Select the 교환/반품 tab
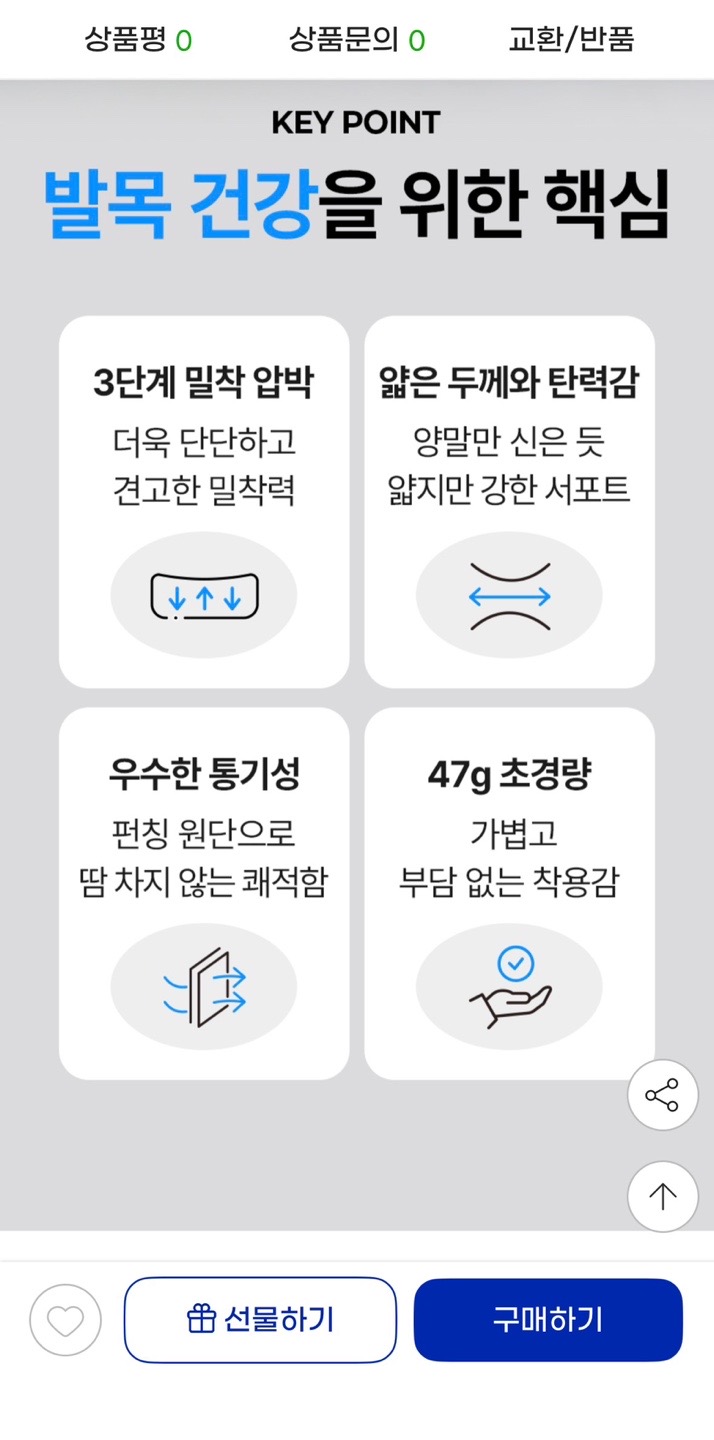The height and width of the screenshot is (1440, 714). (571, 40)
